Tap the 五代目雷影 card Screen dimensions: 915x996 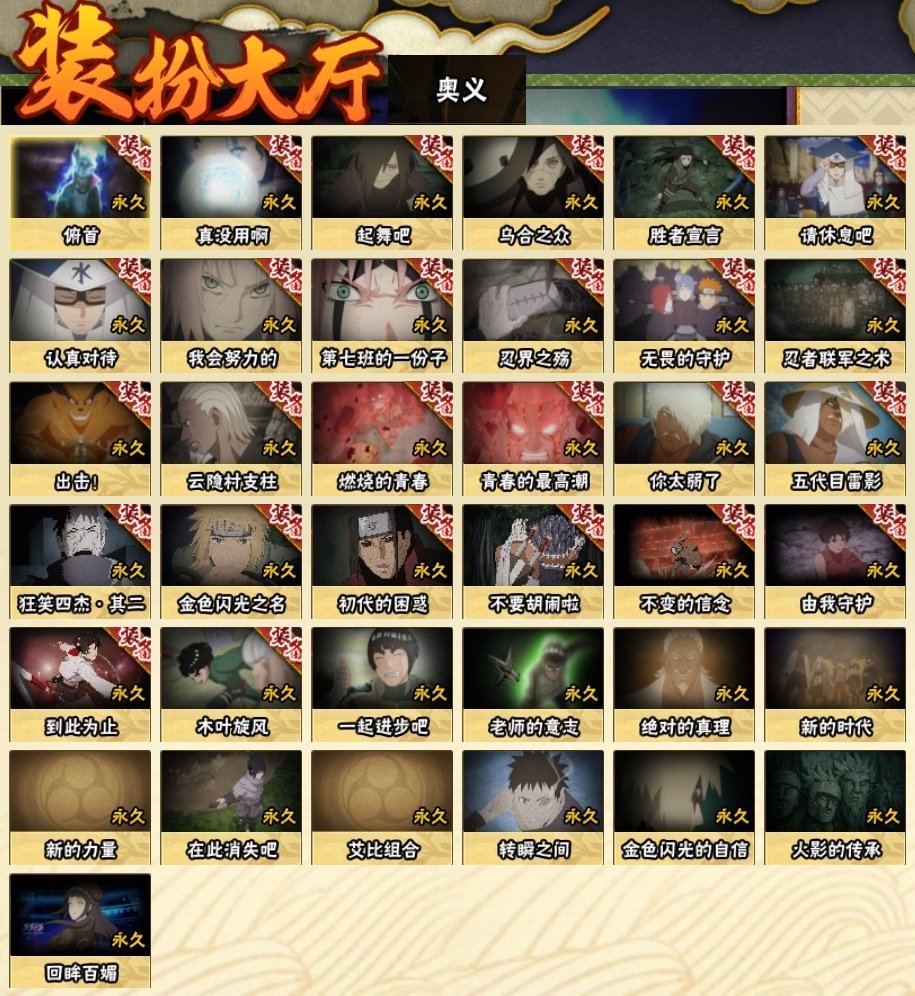835,438
